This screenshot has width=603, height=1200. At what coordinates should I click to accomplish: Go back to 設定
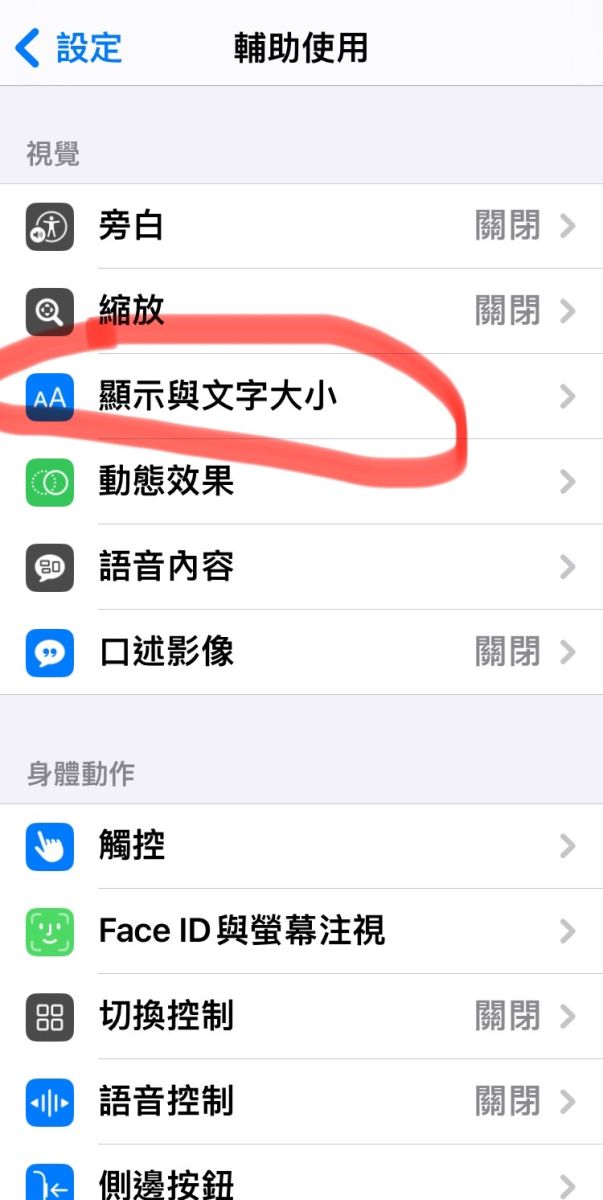pyautogui.click(x=68, y=47)
